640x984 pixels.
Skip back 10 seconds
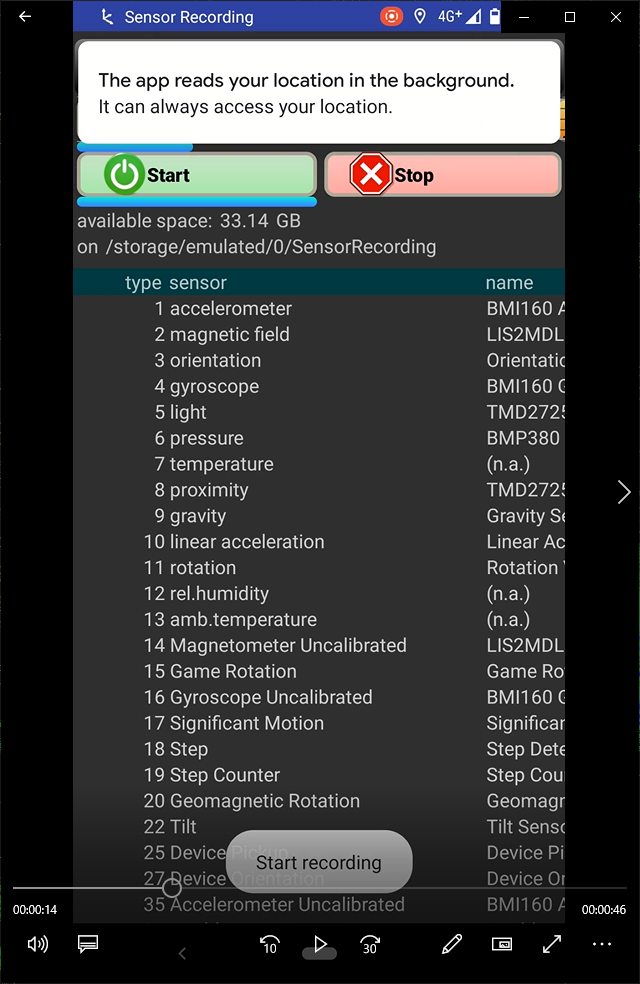pos(269,944)
